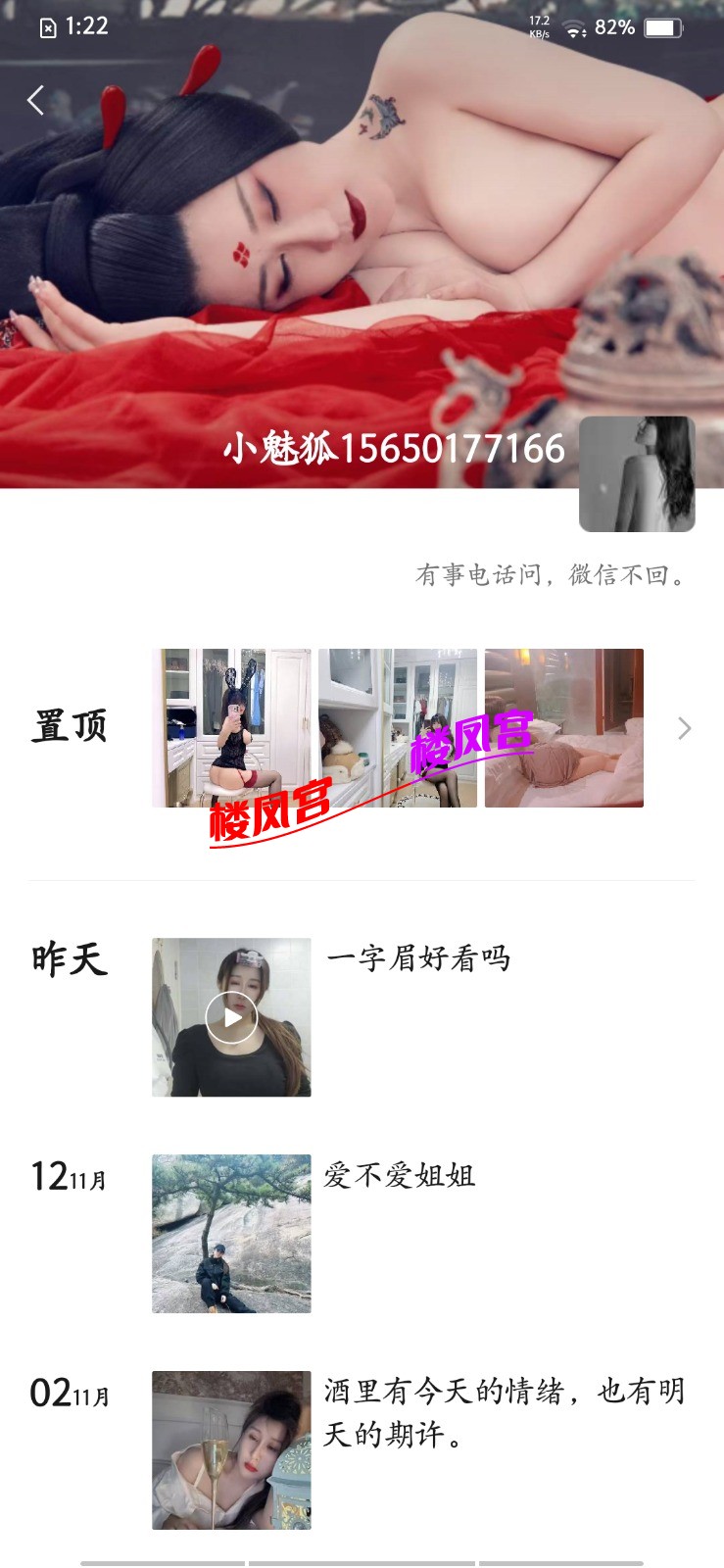Viewport: 724px width, 1568px height.
Task: Tap the clock showing 1:22
Action: coord(86,26)
